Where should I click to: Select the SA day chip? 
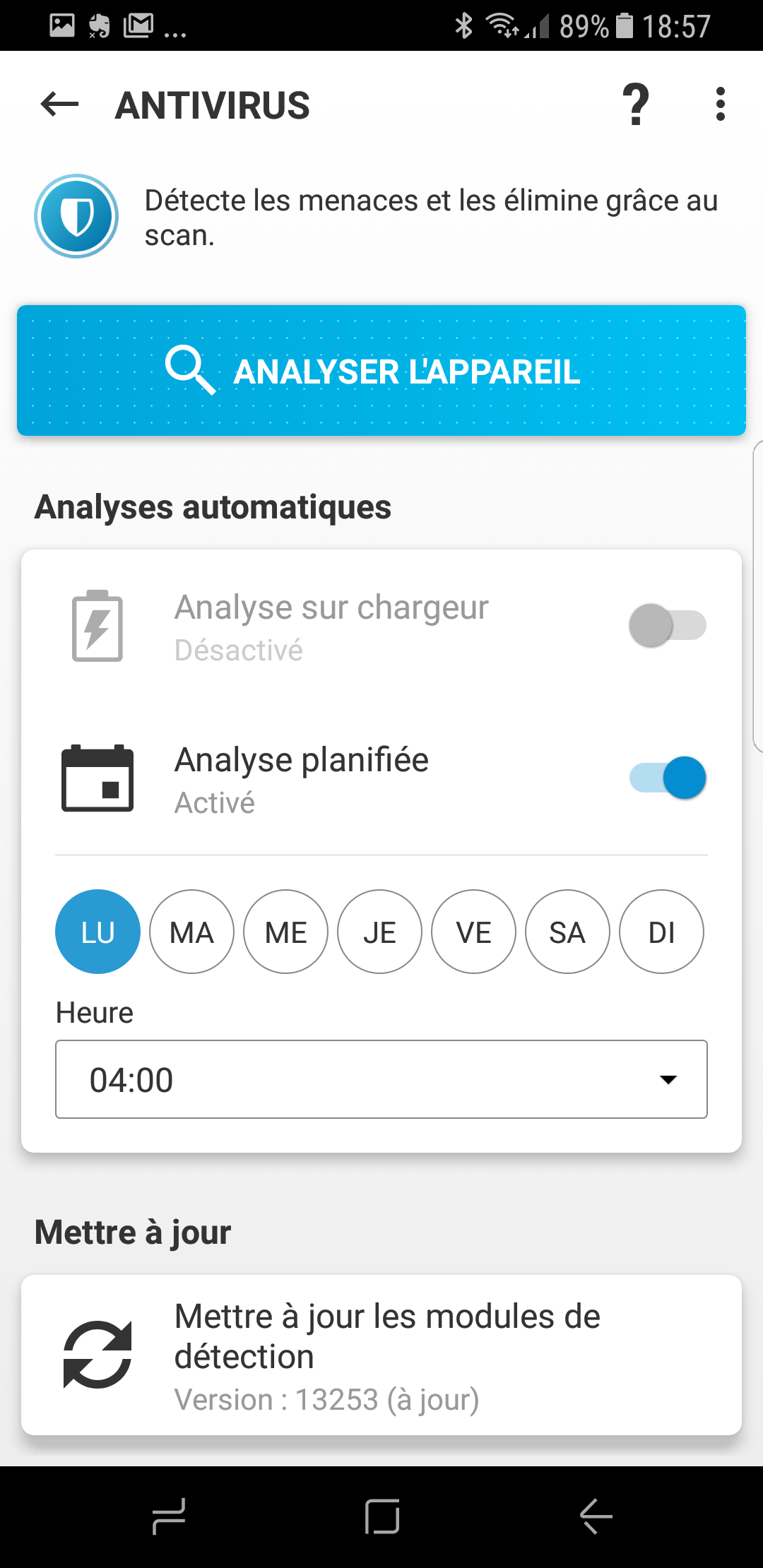(567, 932)
